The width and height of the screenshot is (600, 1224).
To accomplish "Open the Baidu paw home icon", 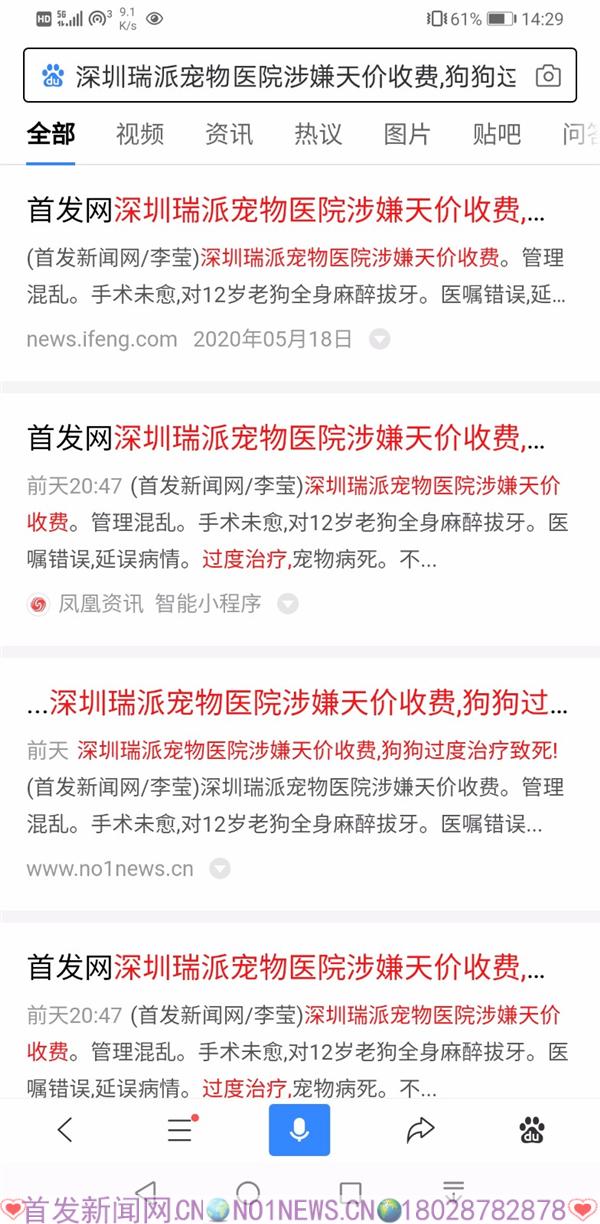I will (532, 1130).
